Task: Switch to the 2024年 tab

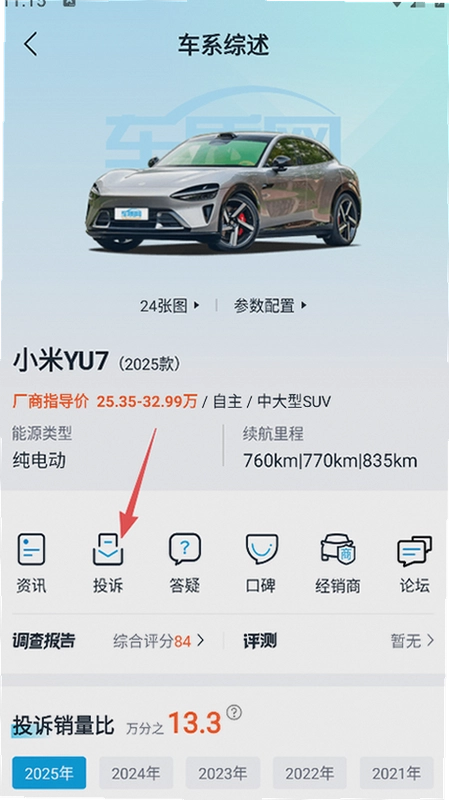Action: pos(136,773)
